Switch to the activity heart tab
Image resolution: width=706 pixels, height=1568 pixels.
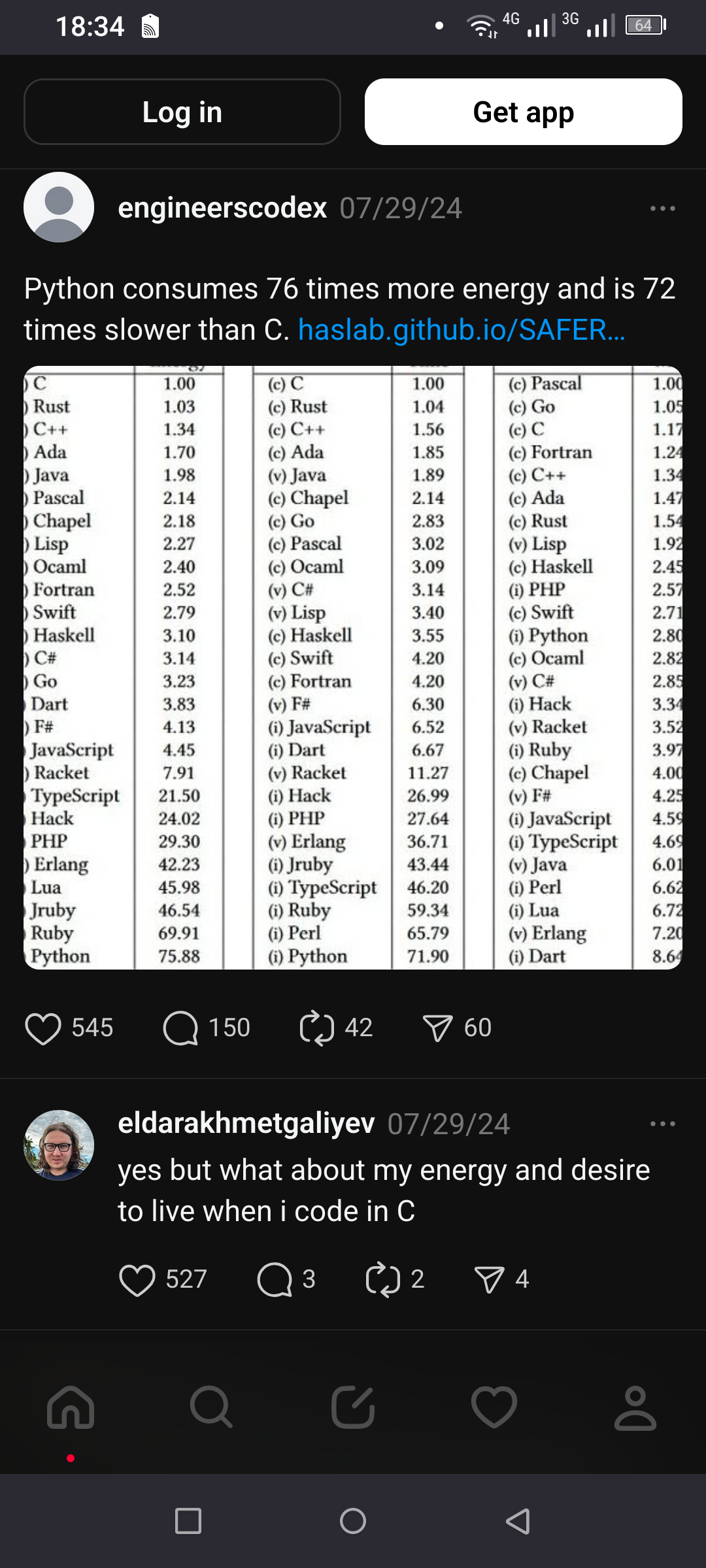click(x=494, y=1407)
